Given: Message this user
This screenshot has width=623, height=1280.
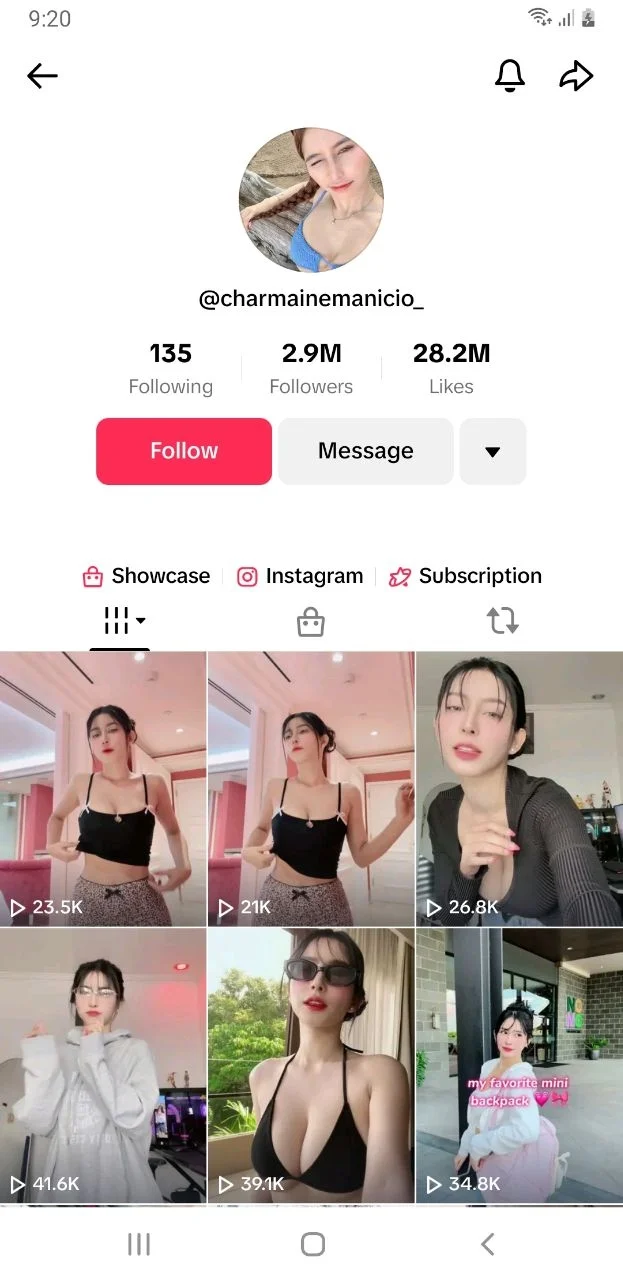Looking at the screenshot, I should pos(366,451).
